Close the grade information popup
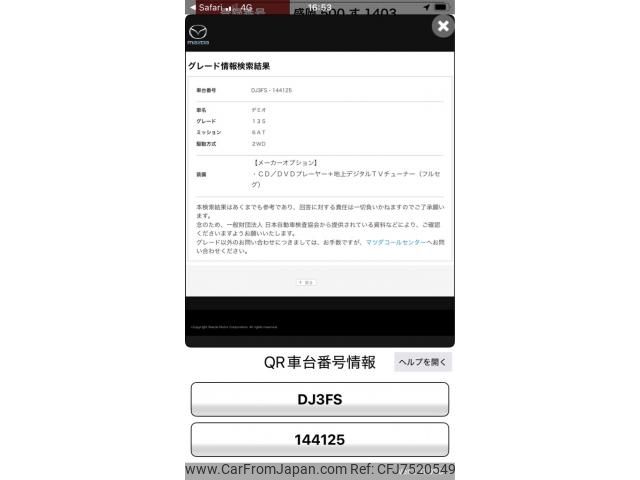 [x=443, y=27]
